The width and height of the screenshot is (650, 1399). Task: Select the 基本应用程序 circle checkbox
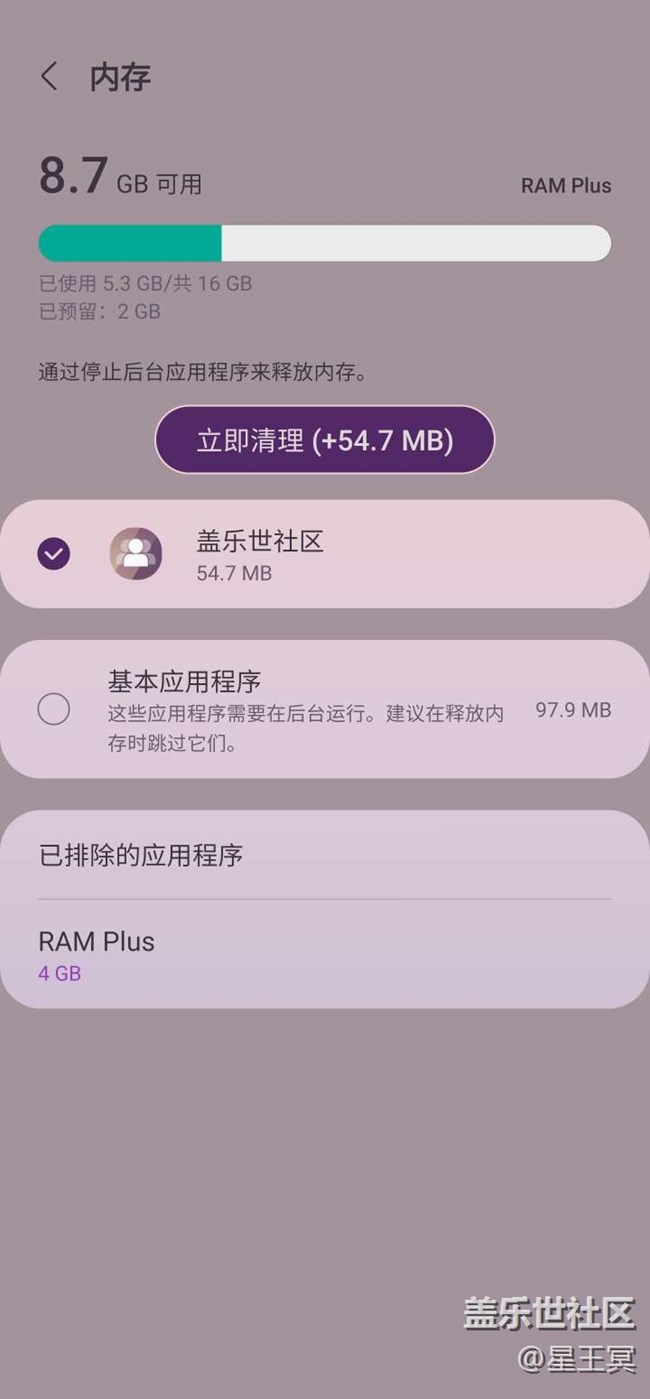pos(54,709)
